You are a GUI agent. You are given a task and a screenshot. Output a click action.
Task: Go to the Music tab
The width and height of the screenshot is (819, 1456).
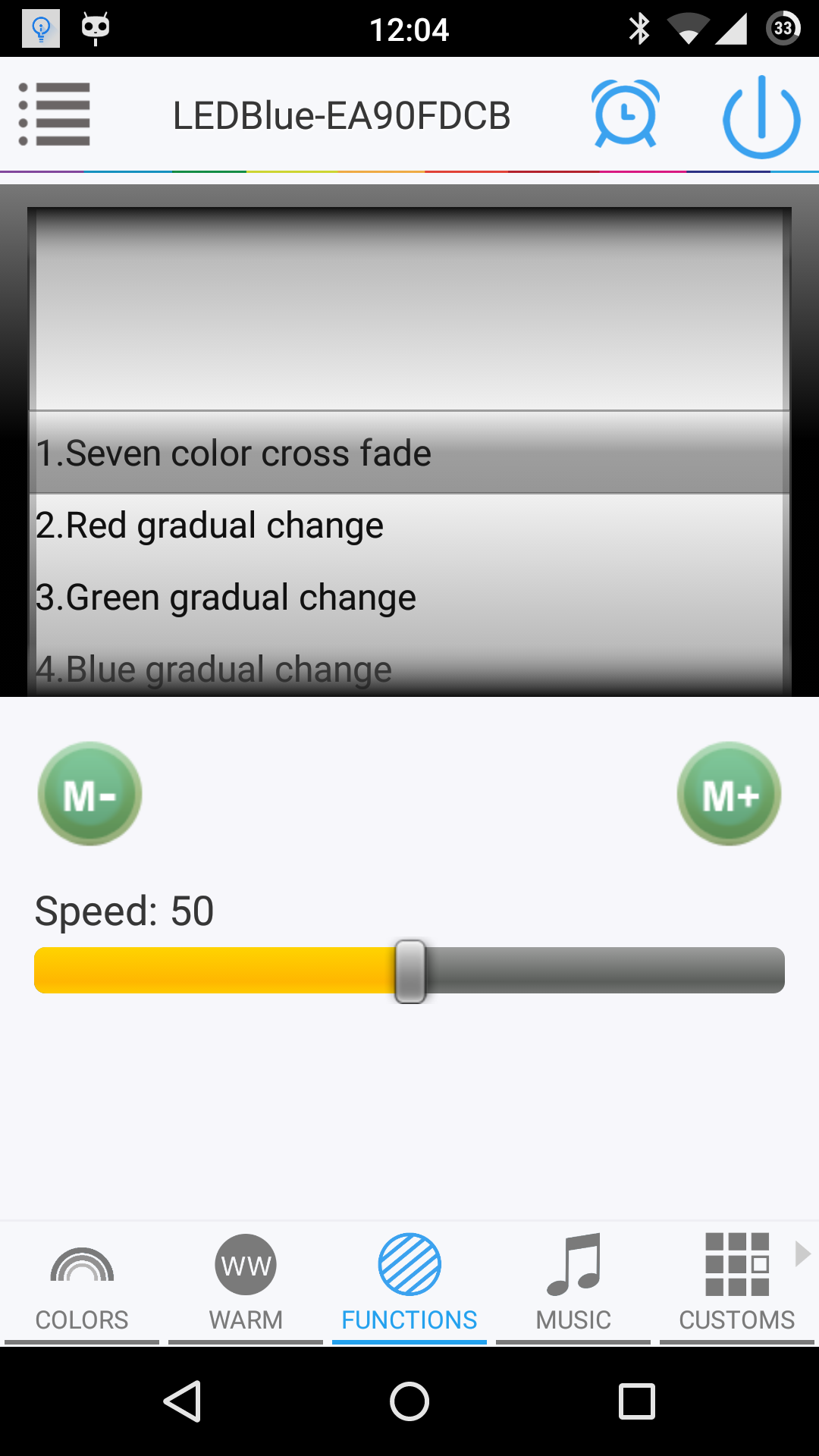pos(573,1283)
